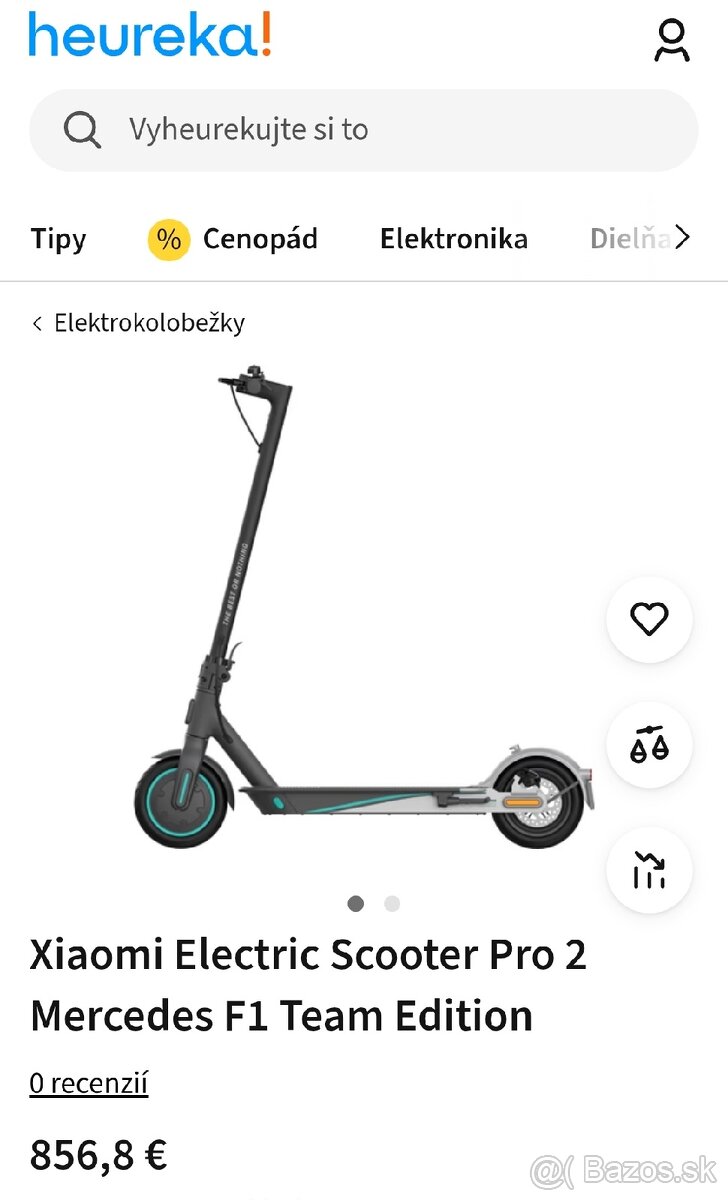Click the search magnifier icon
728x1200 pixels.
coord(82,129)
